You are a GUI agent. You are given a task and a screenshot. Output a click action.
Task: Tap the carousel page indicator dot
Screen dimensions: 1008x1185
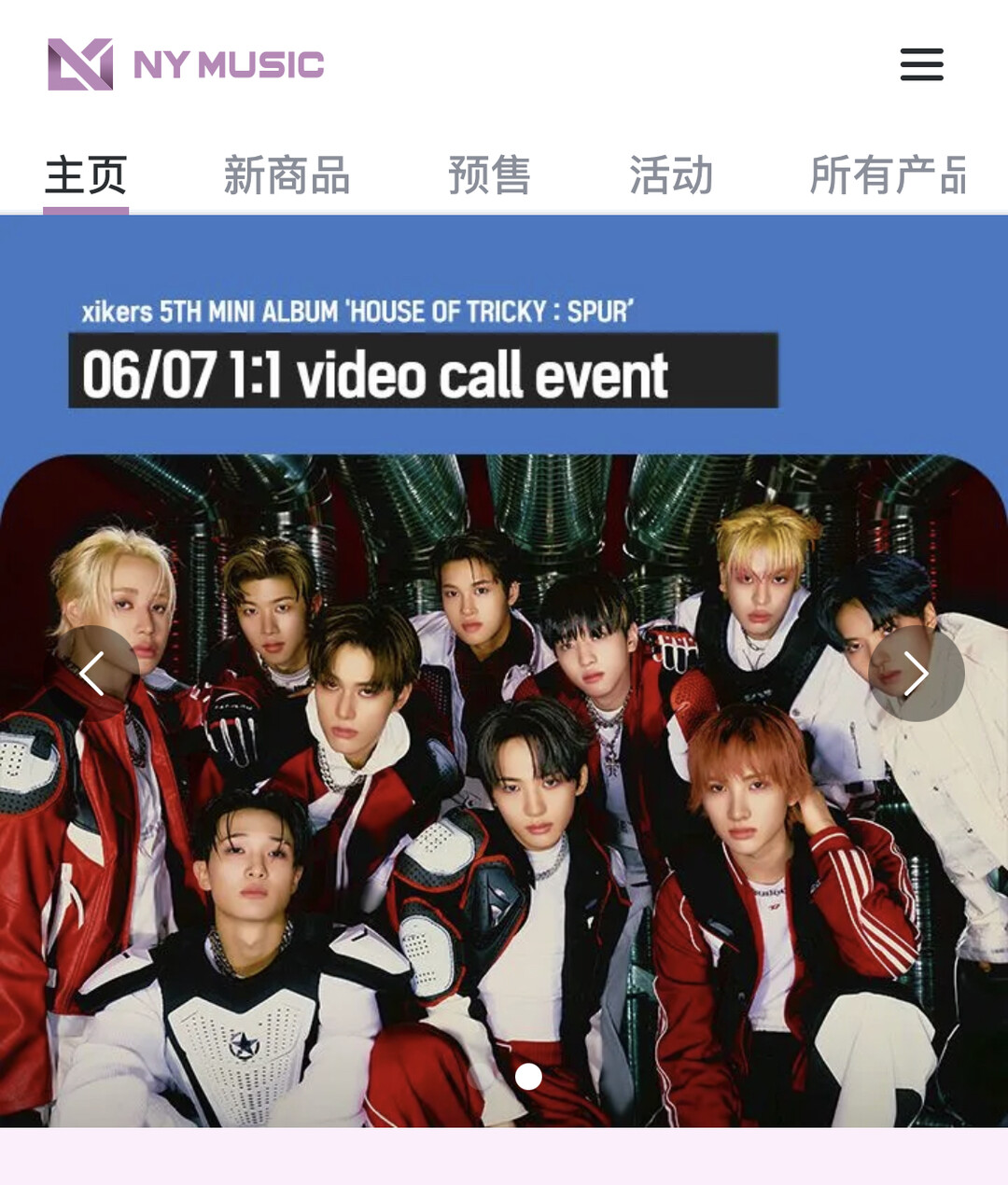(528, 1076)
